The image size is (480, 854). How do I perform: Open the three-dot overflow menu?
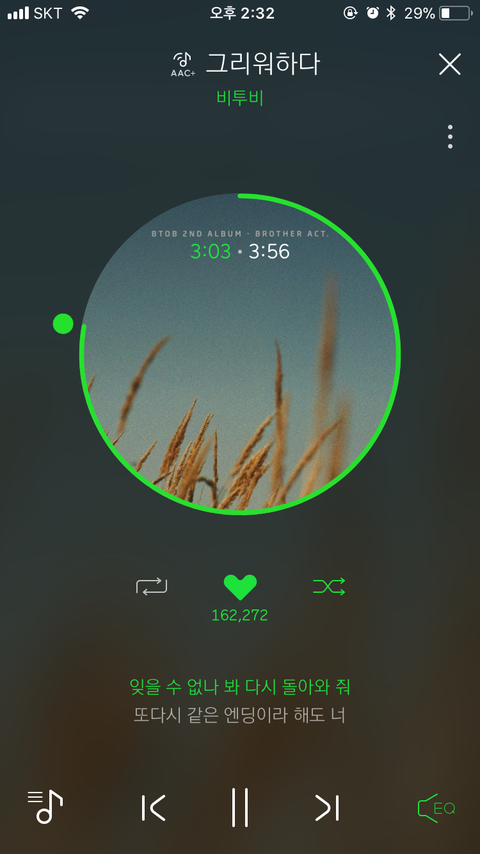(450, 137)
